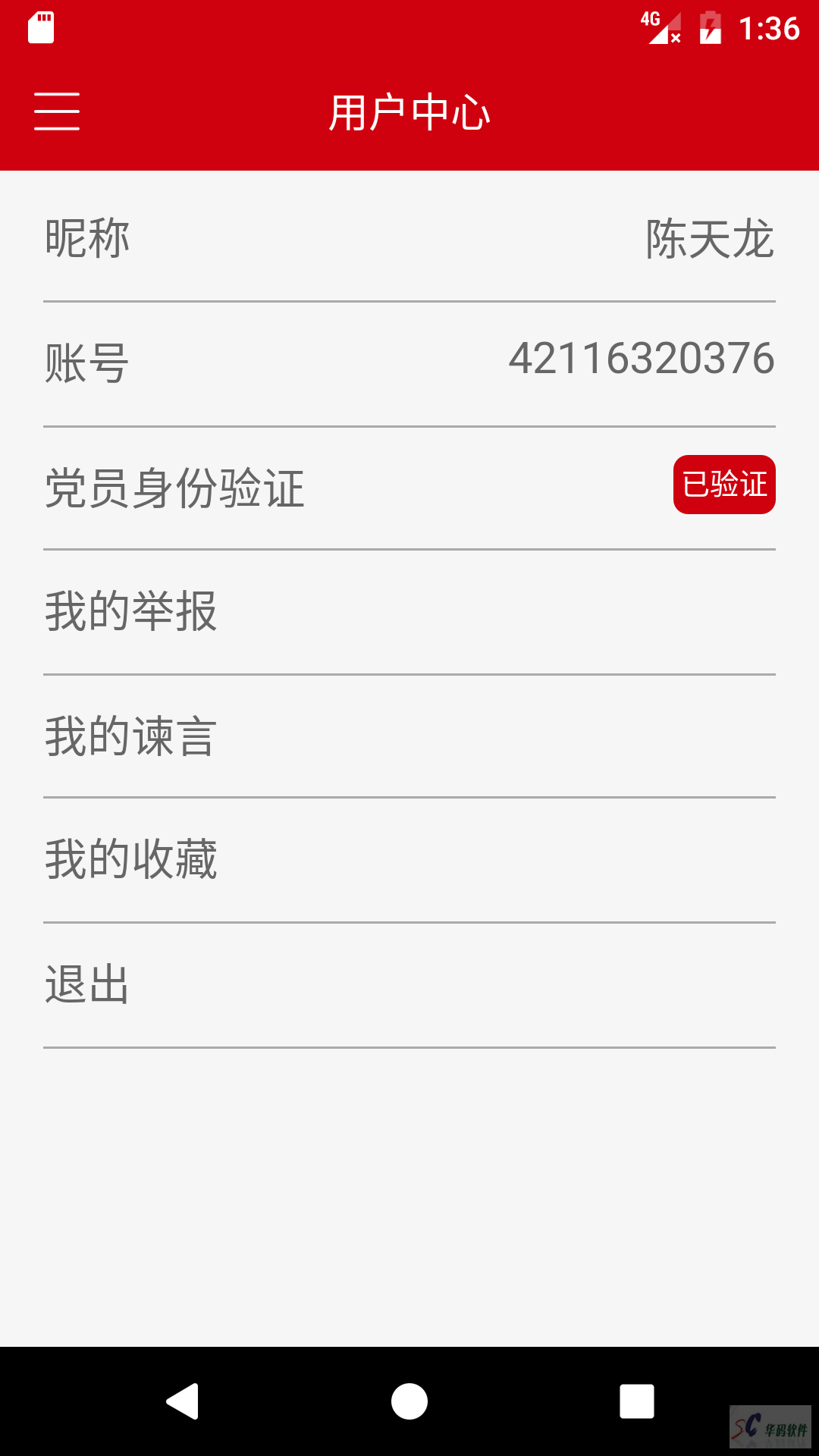This screenshot has height=1456, width=819.
Task: Go back using the system back button
Action: pyautogui.click(x=183, y=1401)
